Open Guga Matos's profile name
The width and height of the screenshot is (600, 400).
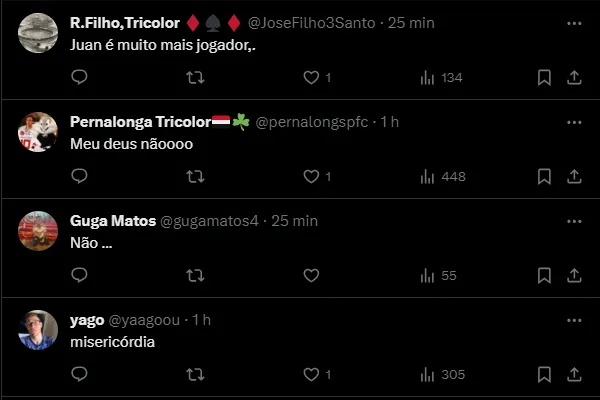(x=112, y=220)
